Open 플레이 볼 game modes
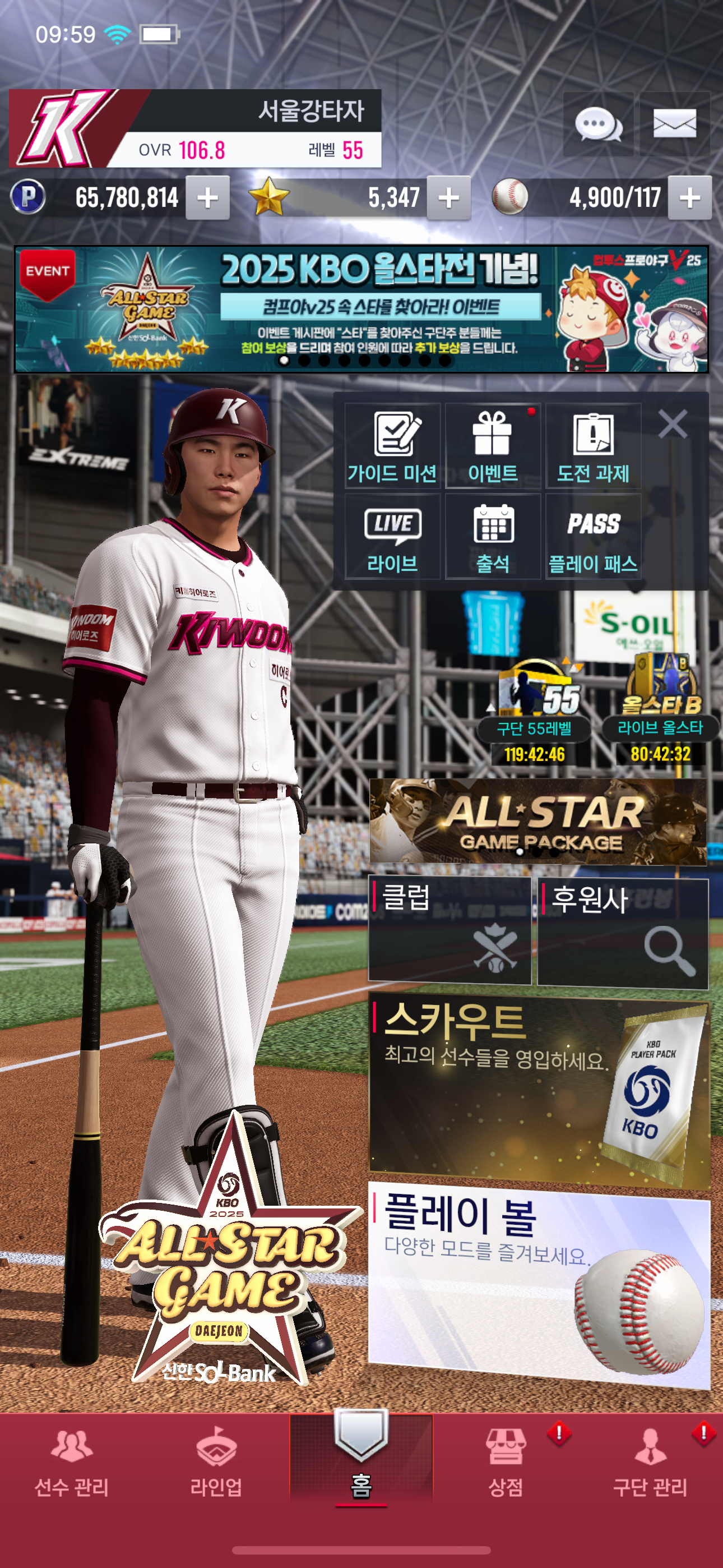The image size is (723, 1568). [x=539, y=1284]
